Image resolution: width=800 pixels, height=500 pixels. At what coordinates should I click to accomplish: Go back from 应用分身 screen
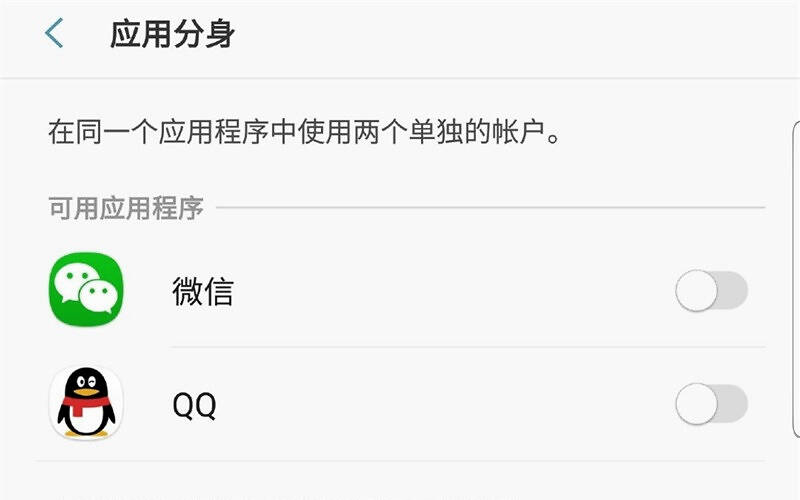click(54, 34)
